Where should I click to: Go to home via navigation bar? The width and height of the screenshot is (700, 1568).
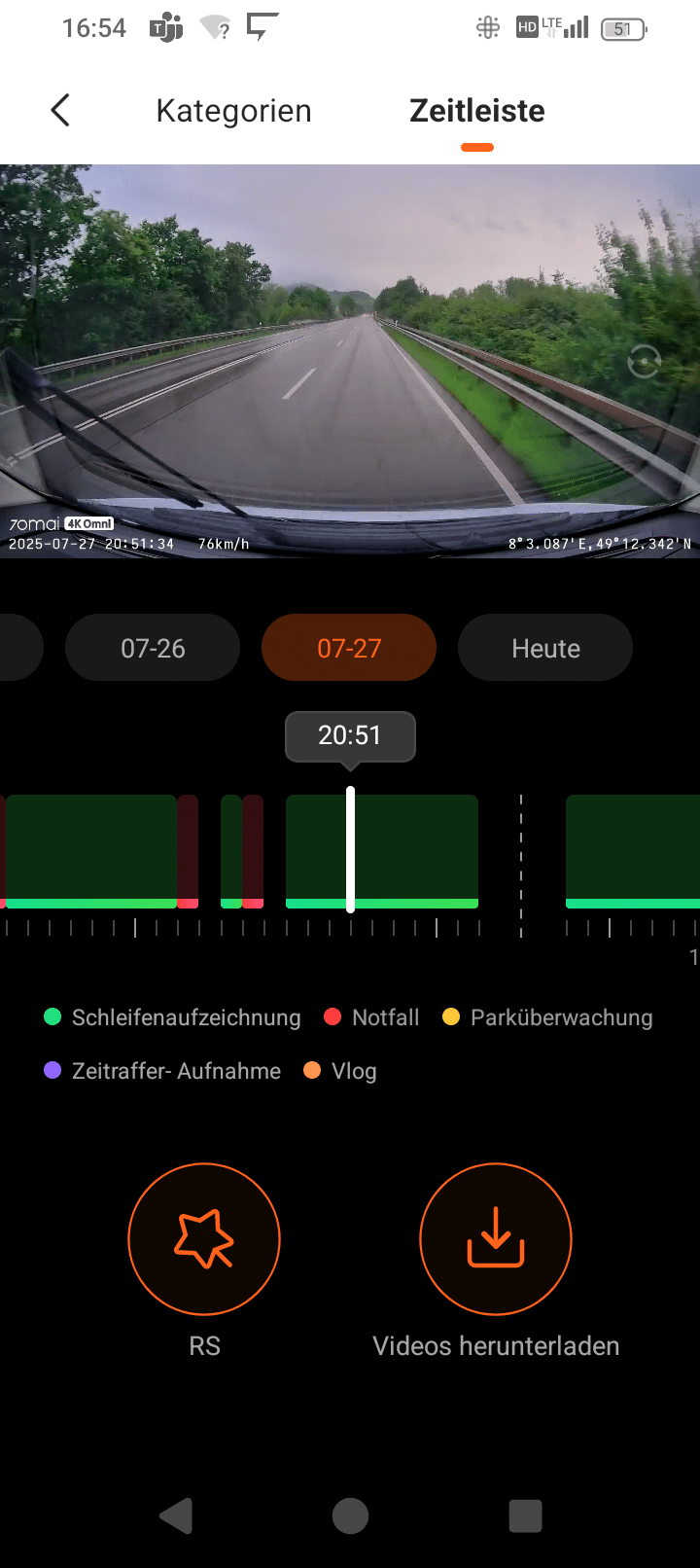point(350,1515)
